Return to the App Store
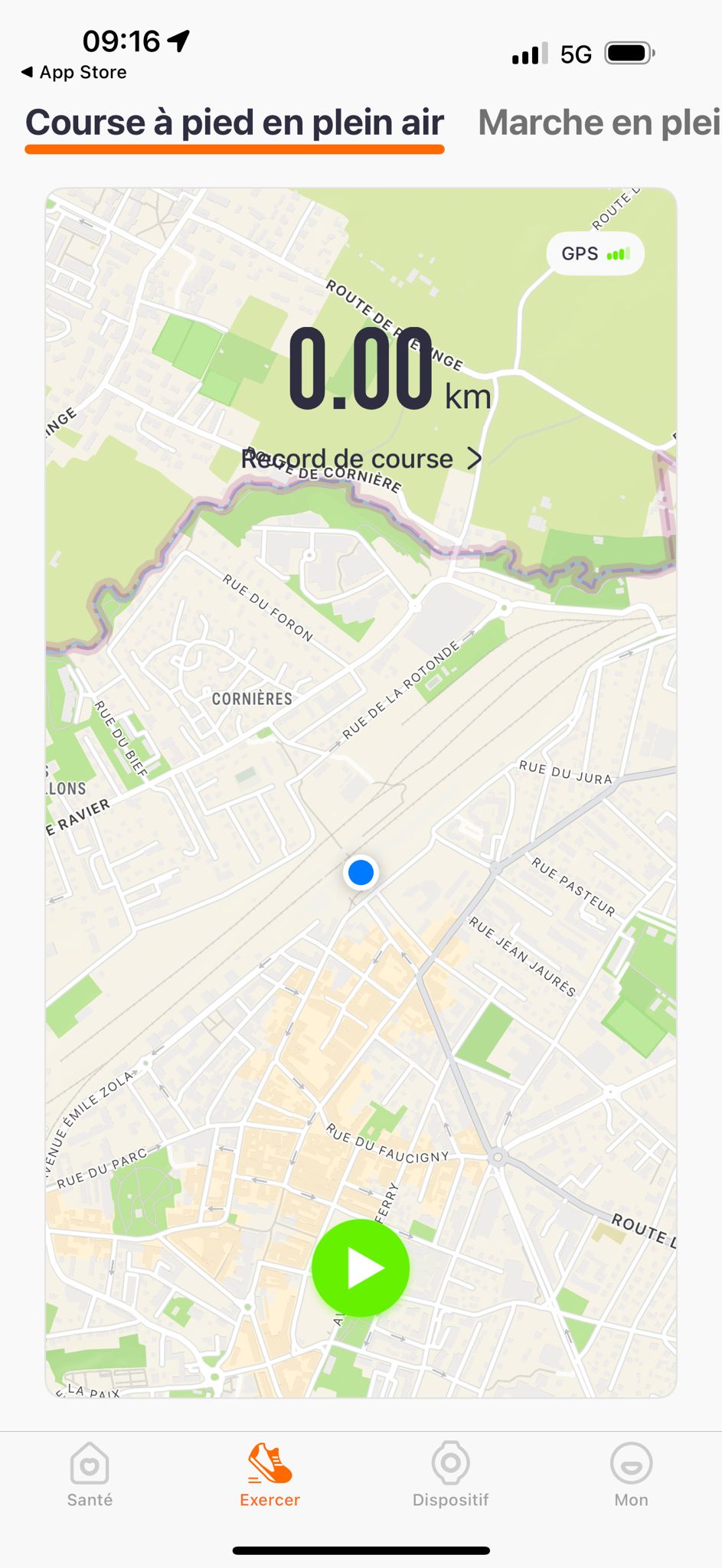Screen dimensions: 722x1568 [x=74, y=72]
